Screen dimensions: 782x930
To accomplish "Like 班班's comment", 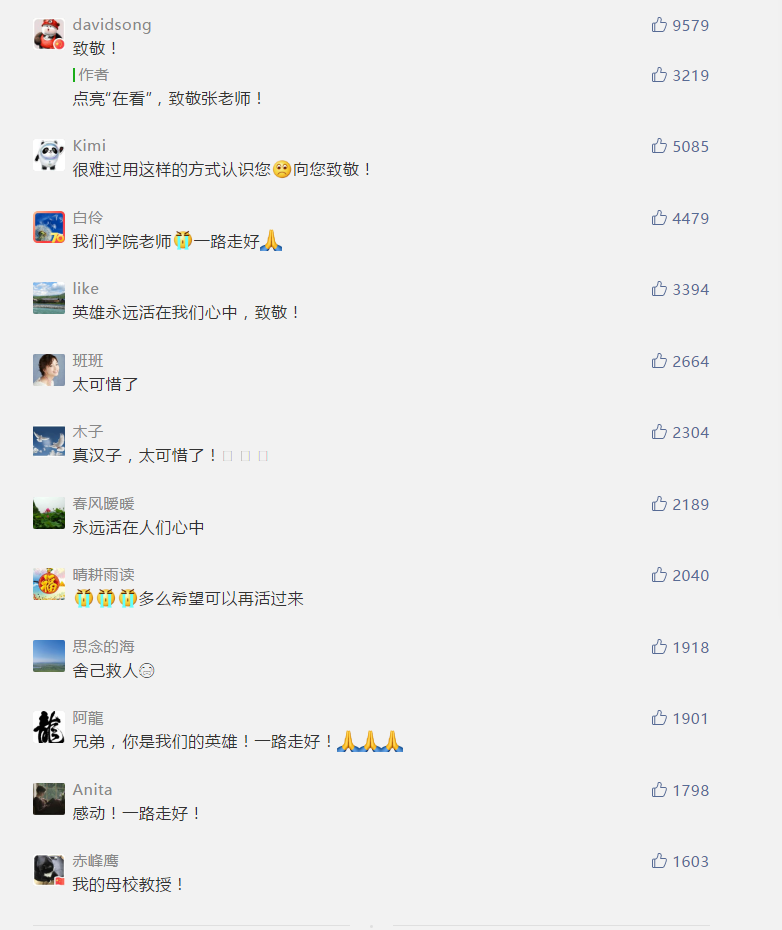I will pyautogui.click(x=659, y=361).
